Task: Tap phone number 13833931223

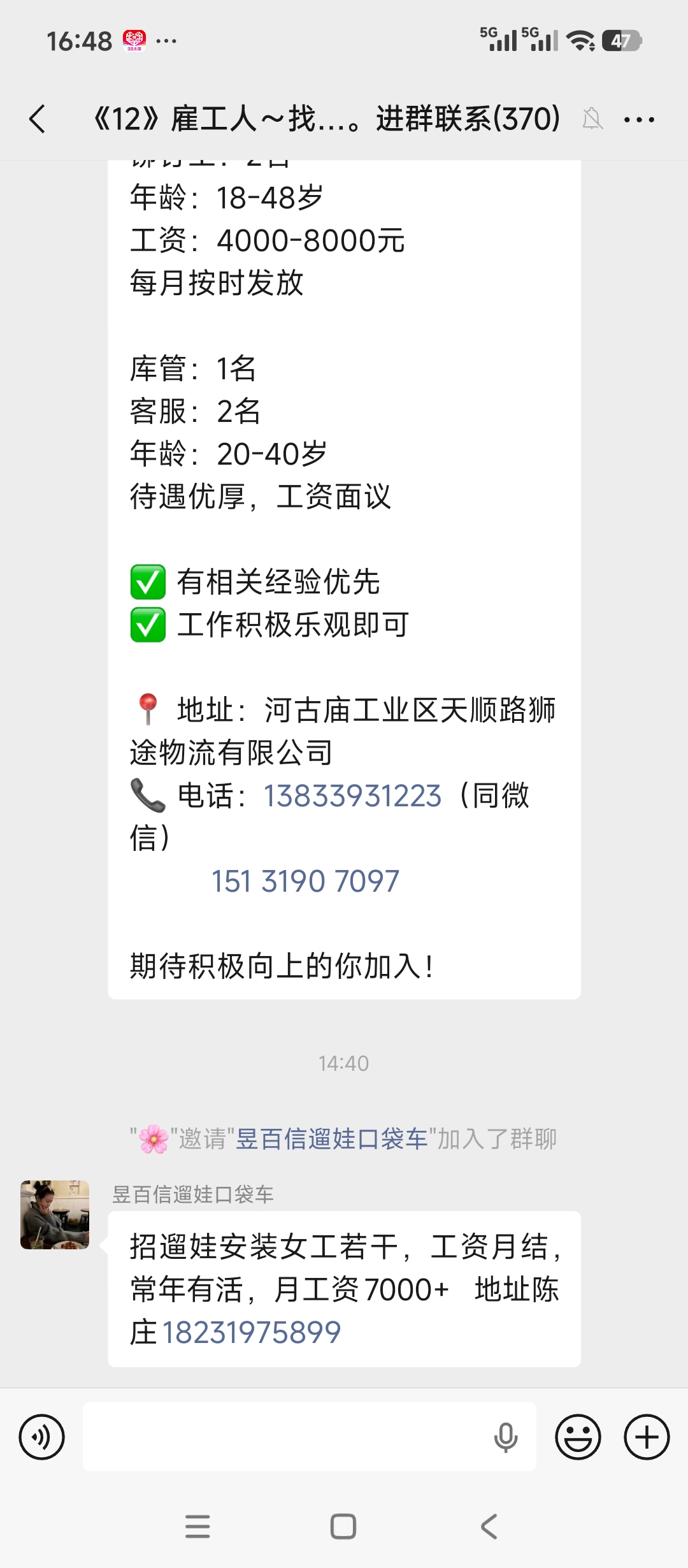Action: (352, 795)
